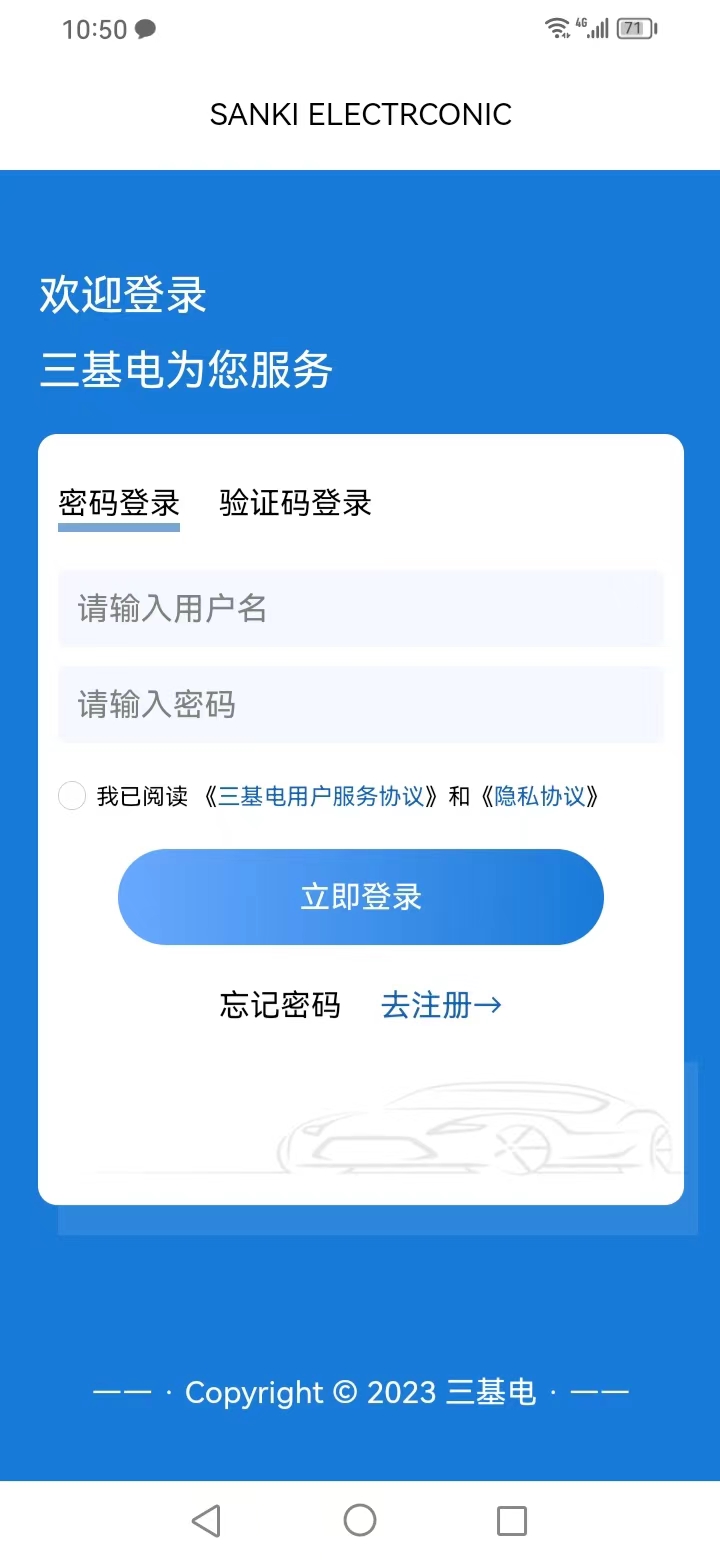Select the 密码登录 tab
This screenshot has width=720, height=1560.
pyautogui.click(x=118, y=503)
